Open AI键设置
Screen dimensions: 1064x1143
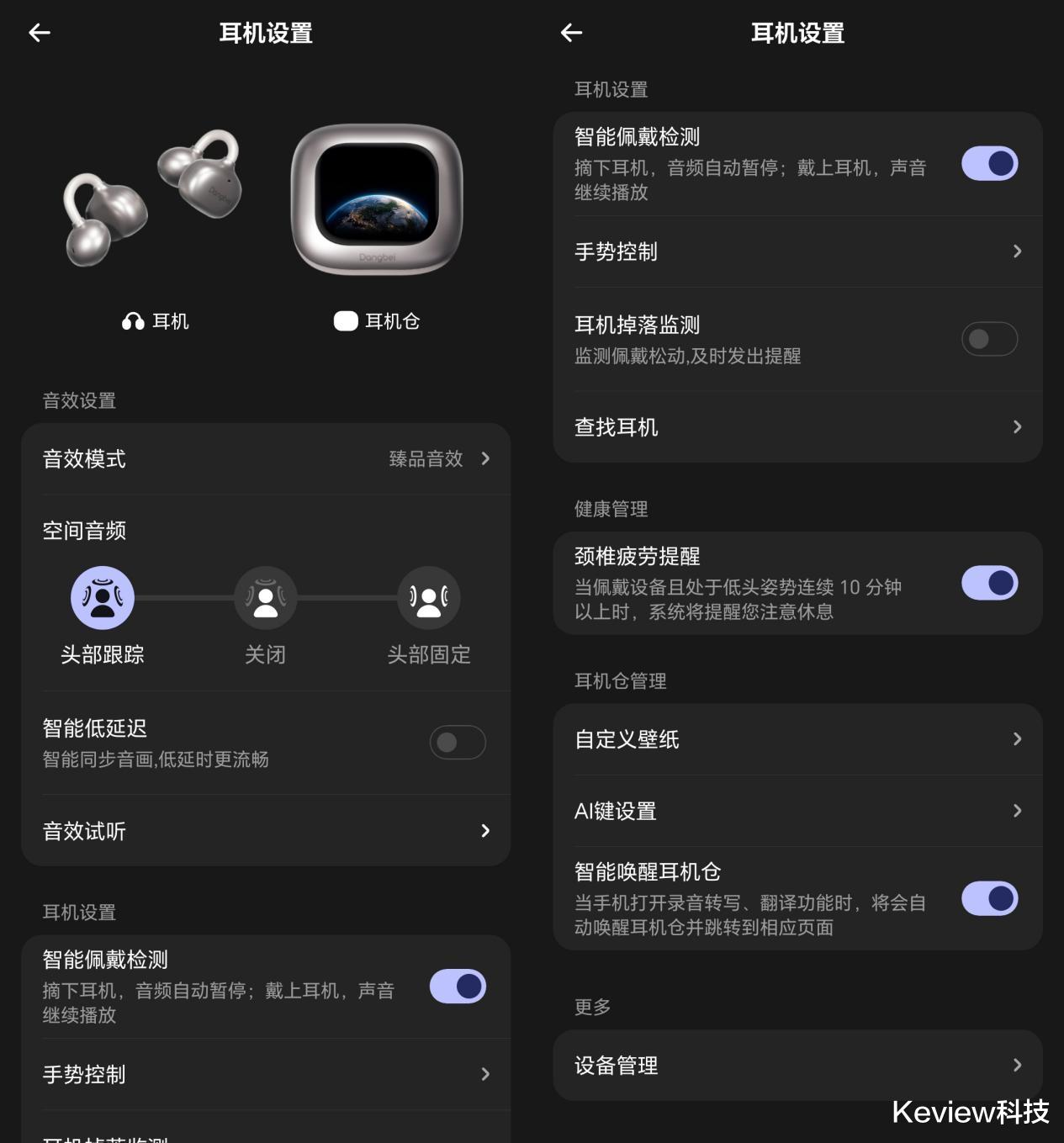[x=797, y=811]
